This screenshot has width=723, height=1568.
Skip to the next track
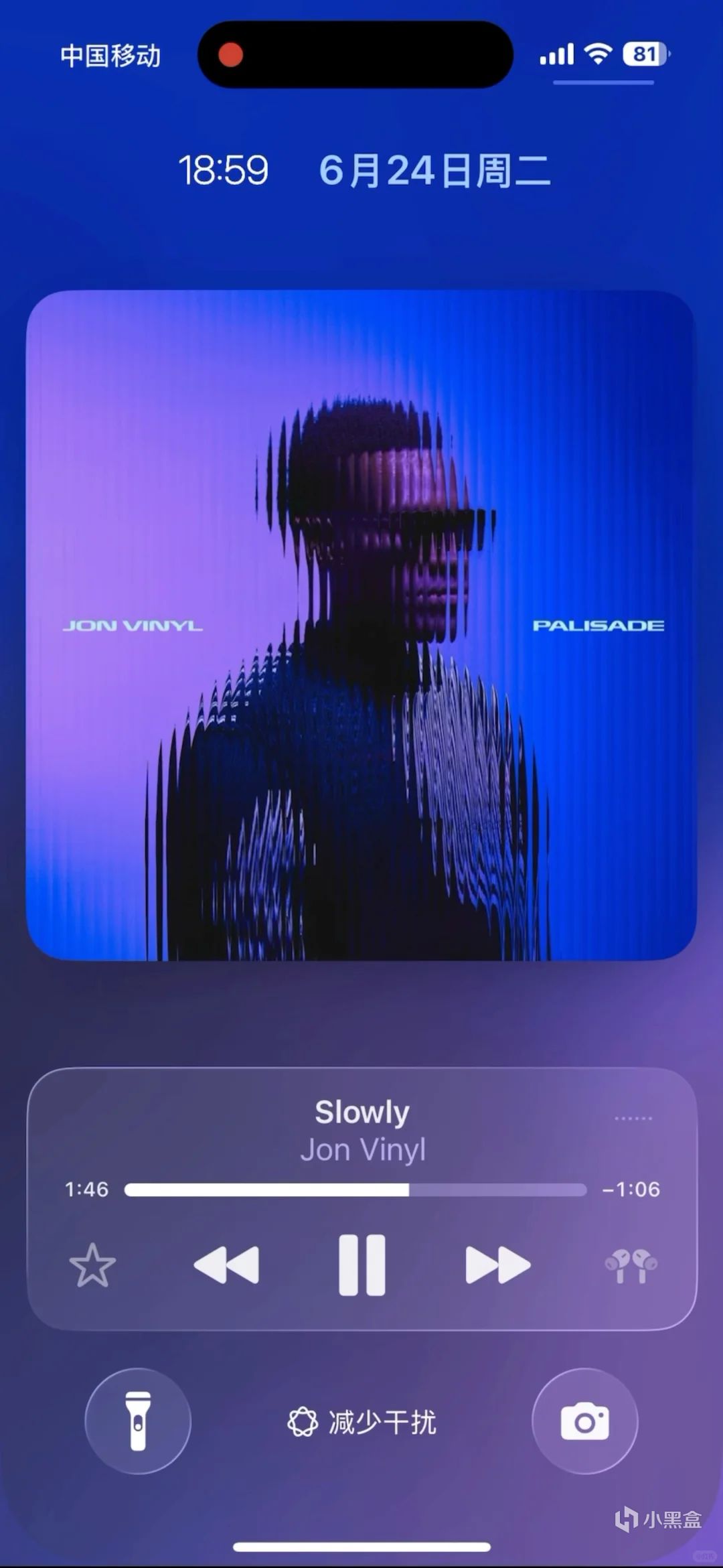pos(497,1265)
